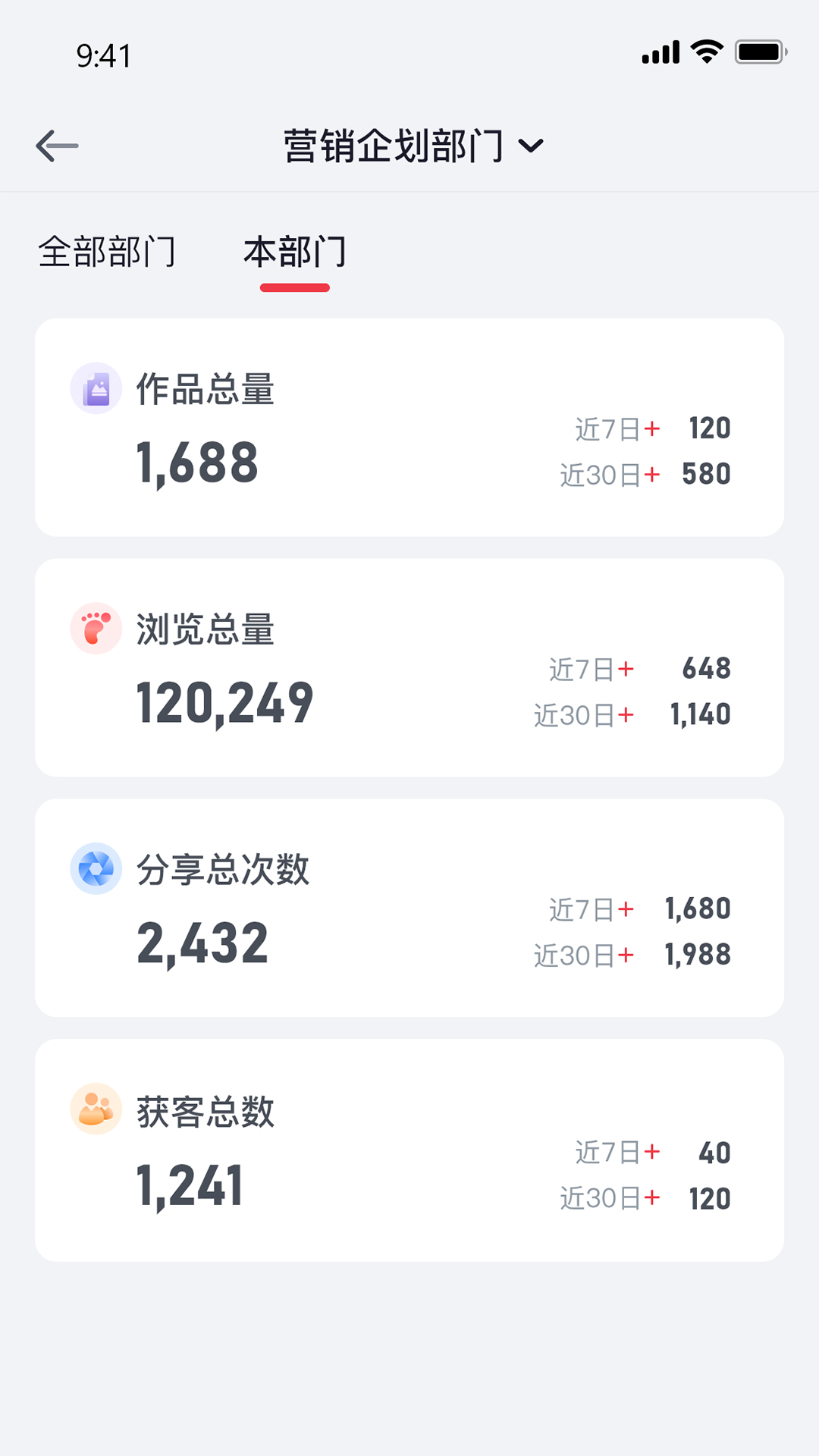Image resolution: width=819 pixels, height=1456 pixels.
Task: Tap the red footprint icon for 浏览总量
Action: tap(96, 628)
